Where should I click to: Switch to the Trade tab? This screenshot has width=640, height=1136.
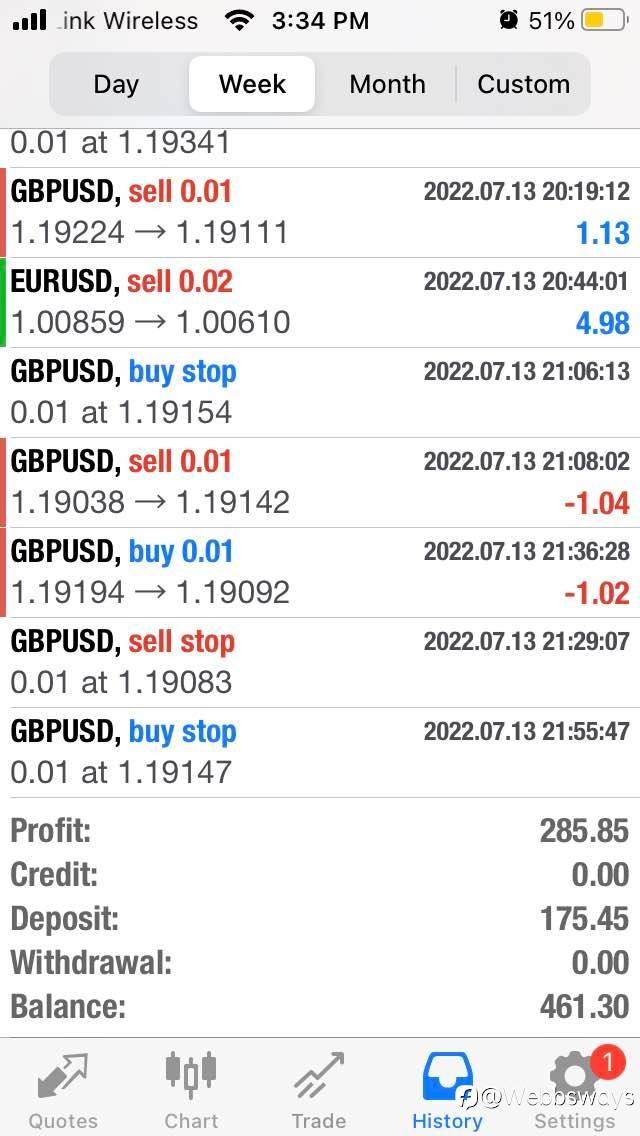318,1090
